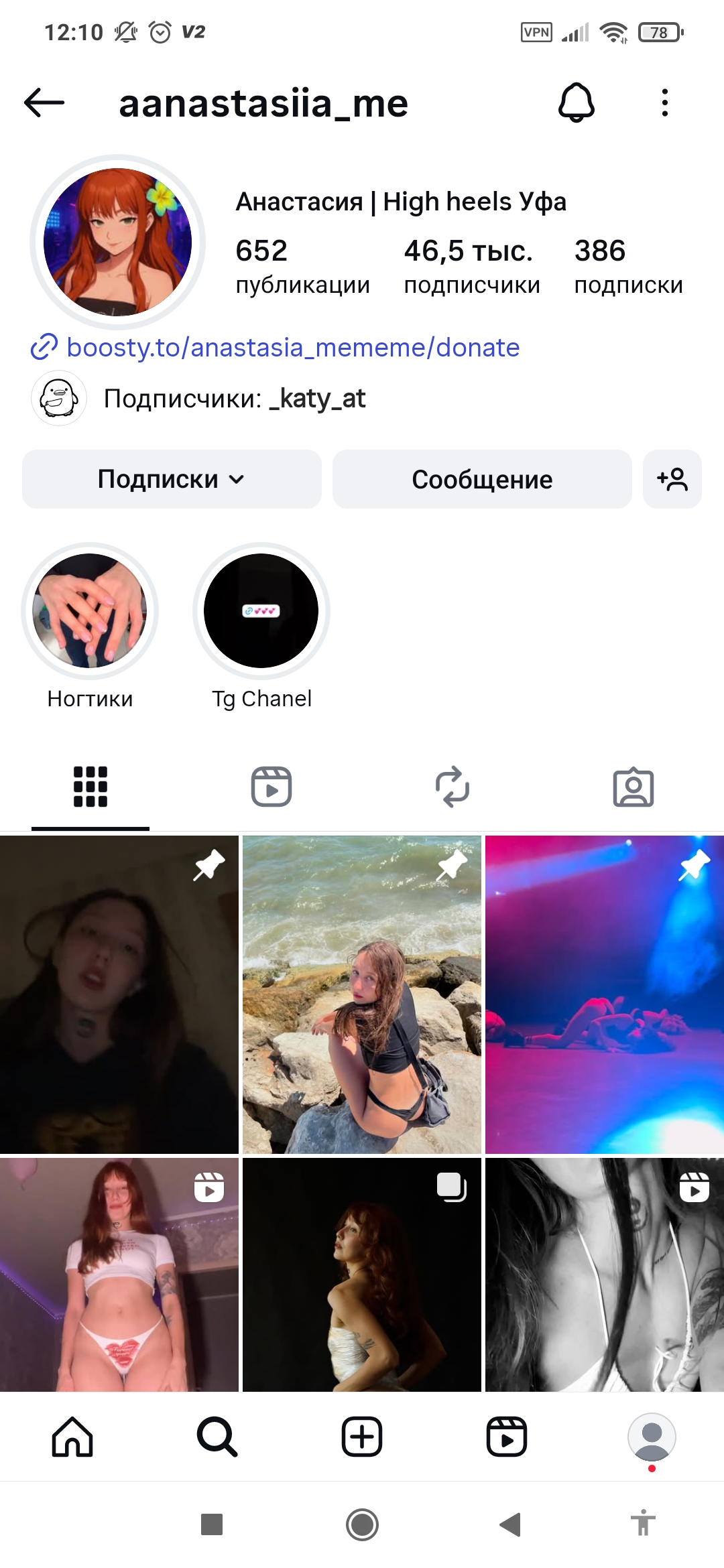Create a new post
Viewport: 724px width, 1568px height.
[362, 1437]
